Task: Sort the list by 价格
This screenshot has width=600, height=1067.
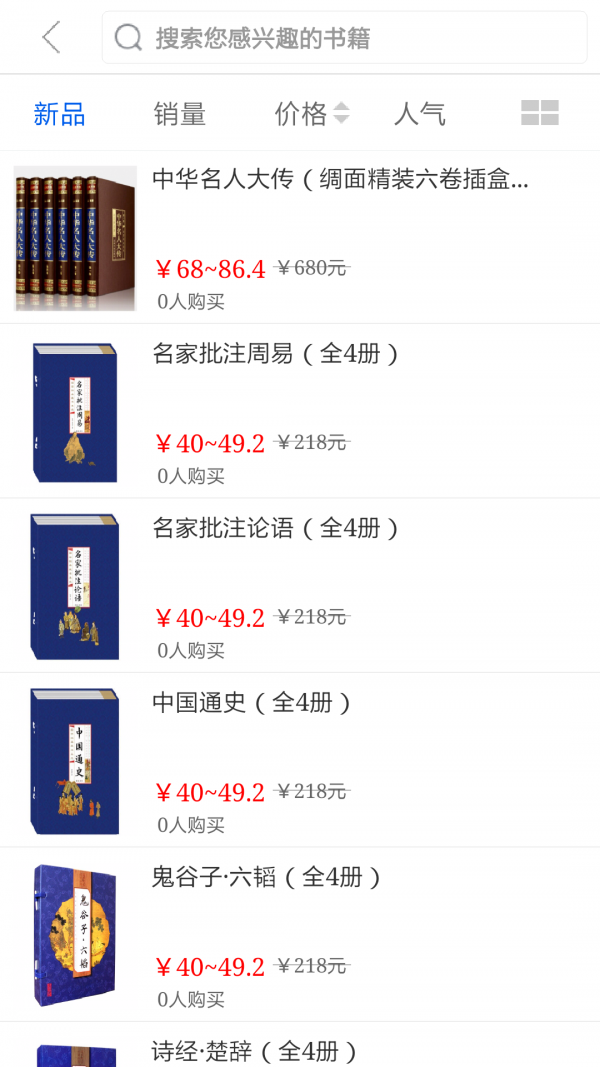Action: coord(311,114)
